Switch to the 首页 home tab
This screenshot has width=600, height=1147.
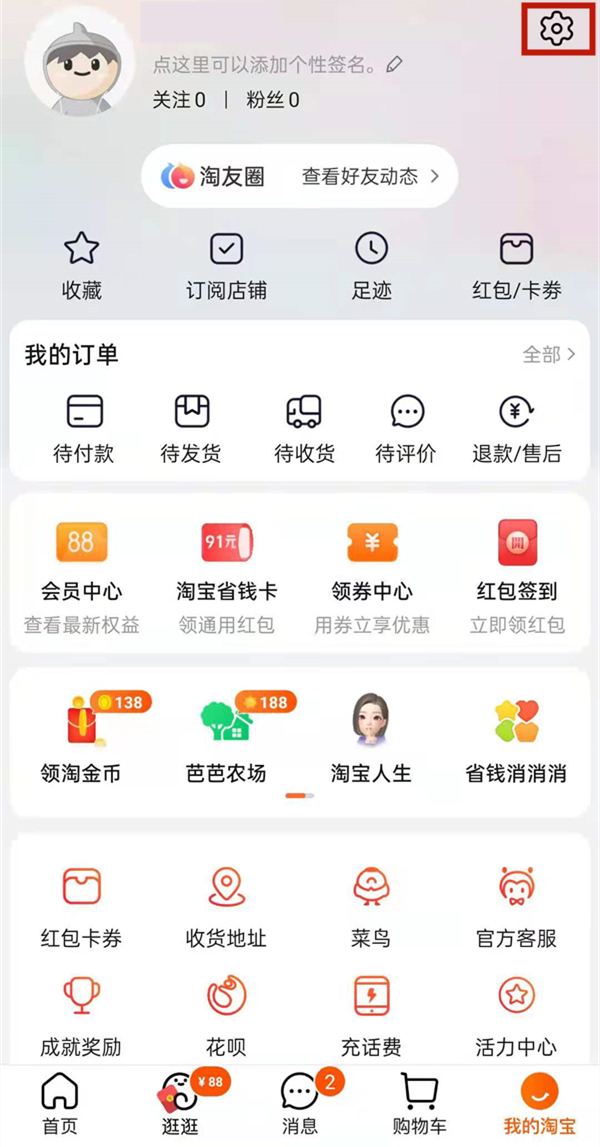pos(60,1103)
